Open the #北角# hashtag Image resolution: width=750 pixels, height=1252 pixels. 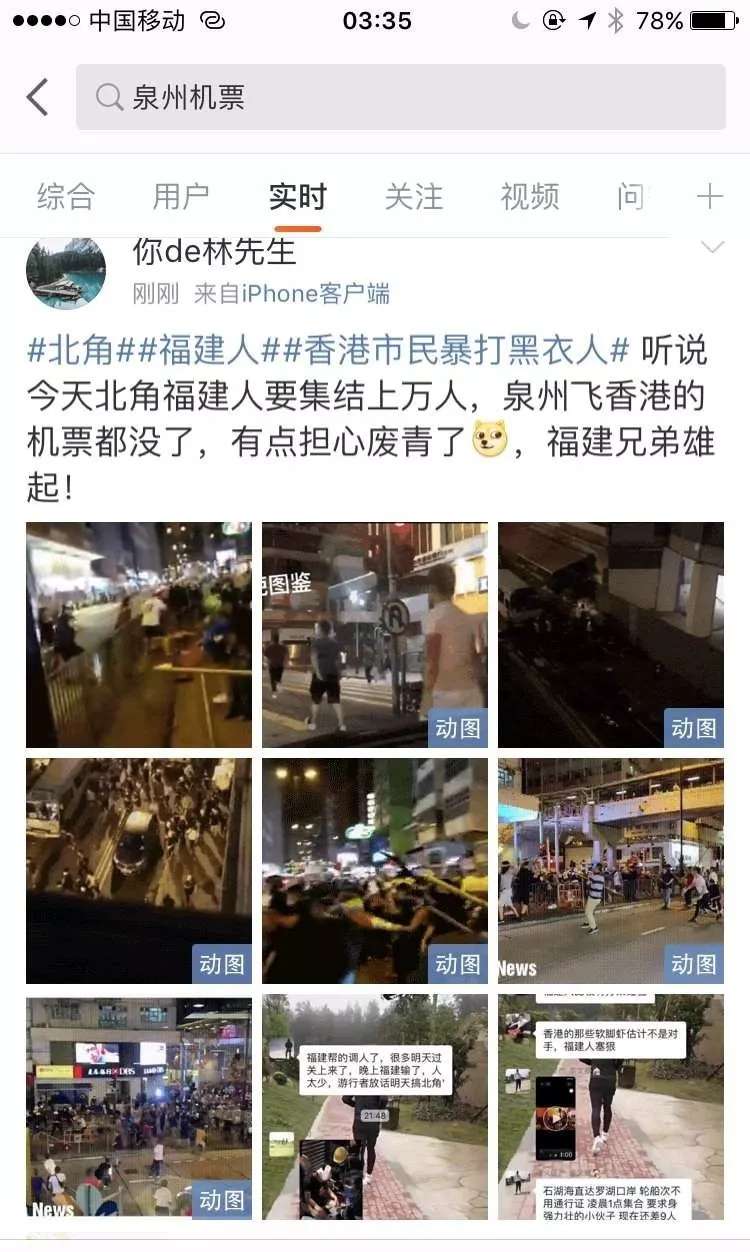click(x=70, y=351)
